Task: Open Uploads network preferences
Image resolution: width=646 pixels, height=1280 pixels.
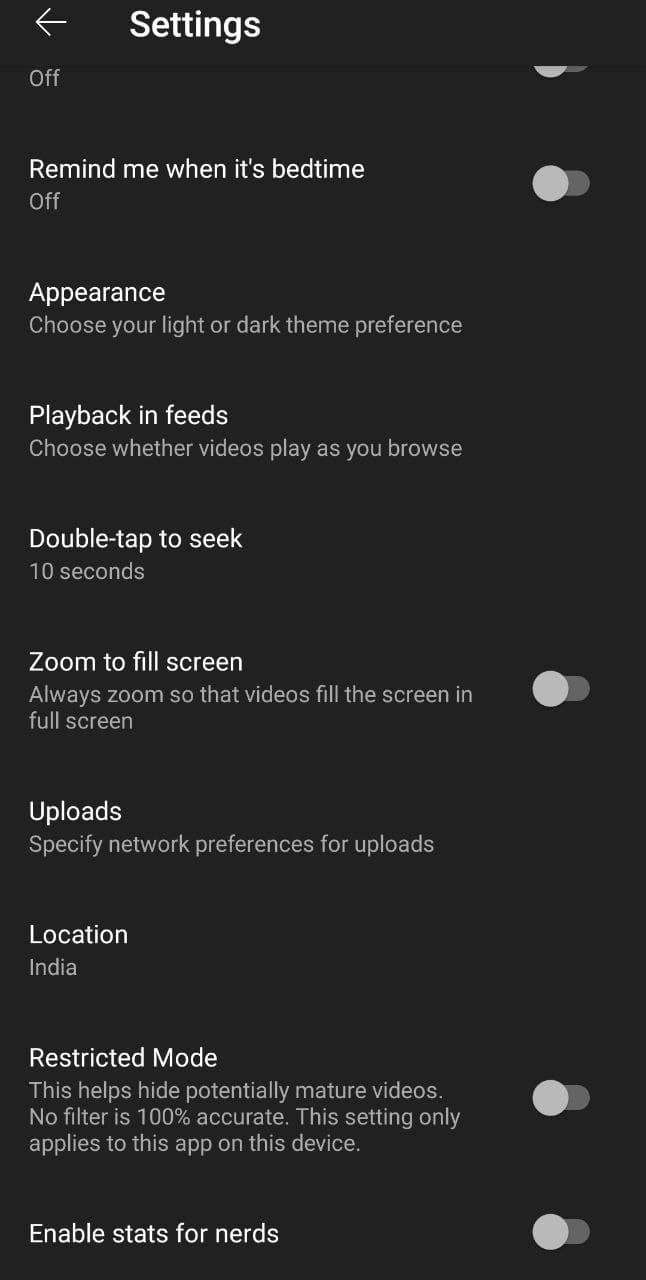Action: tap(323, 827)
